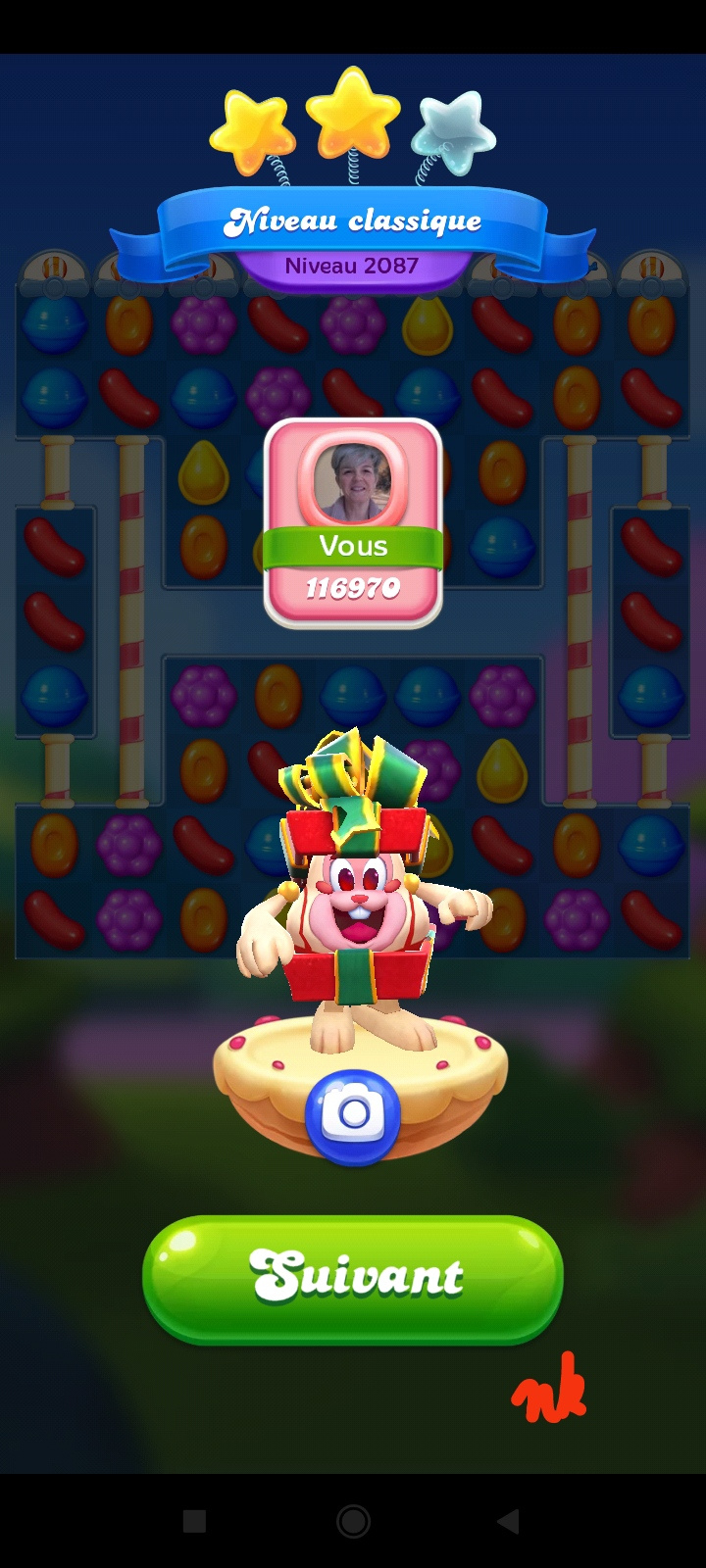Open the recent apps overview
This screenshot has height=1568, width=706.
195,1521
